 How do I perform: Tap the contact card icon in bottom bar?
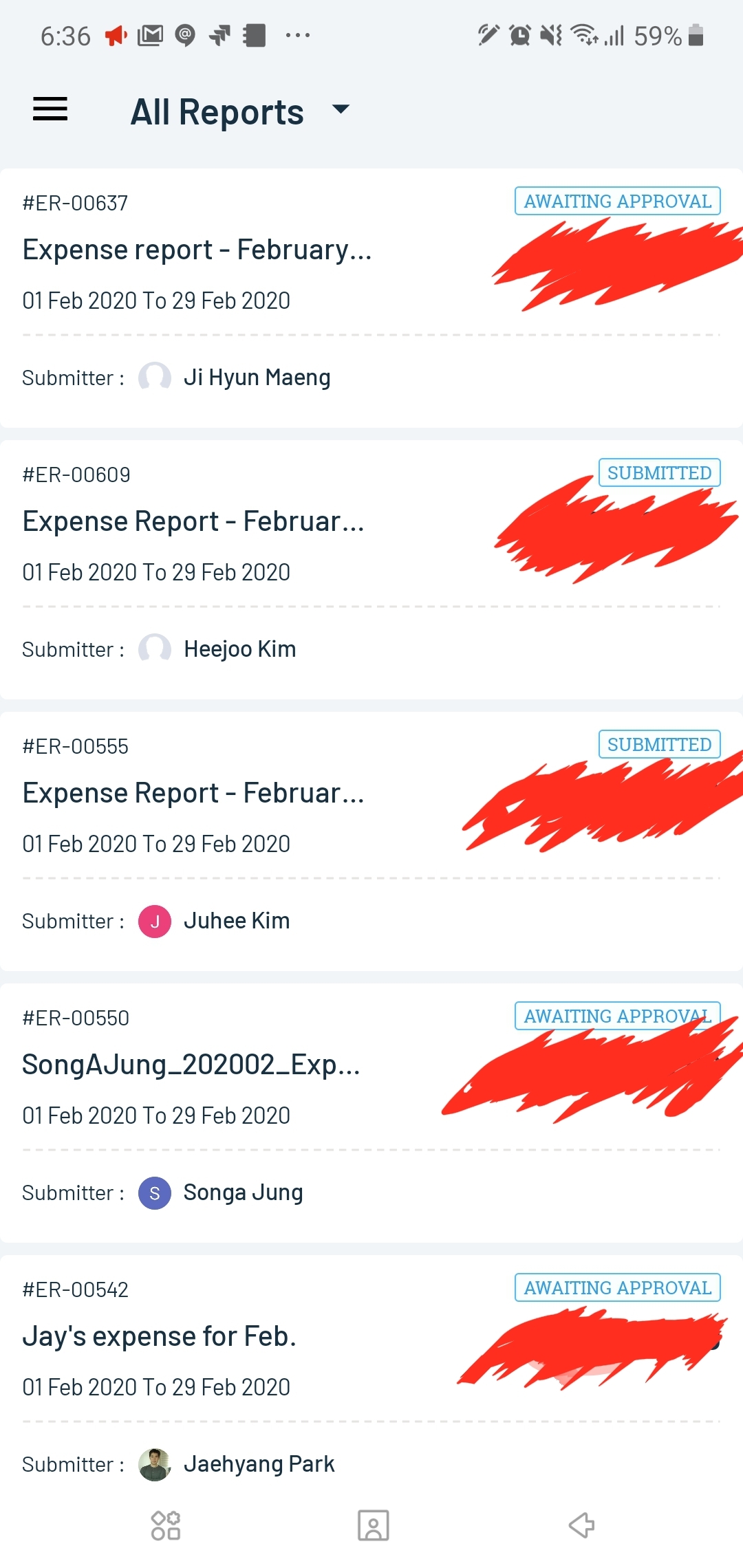click(373, 1525)
